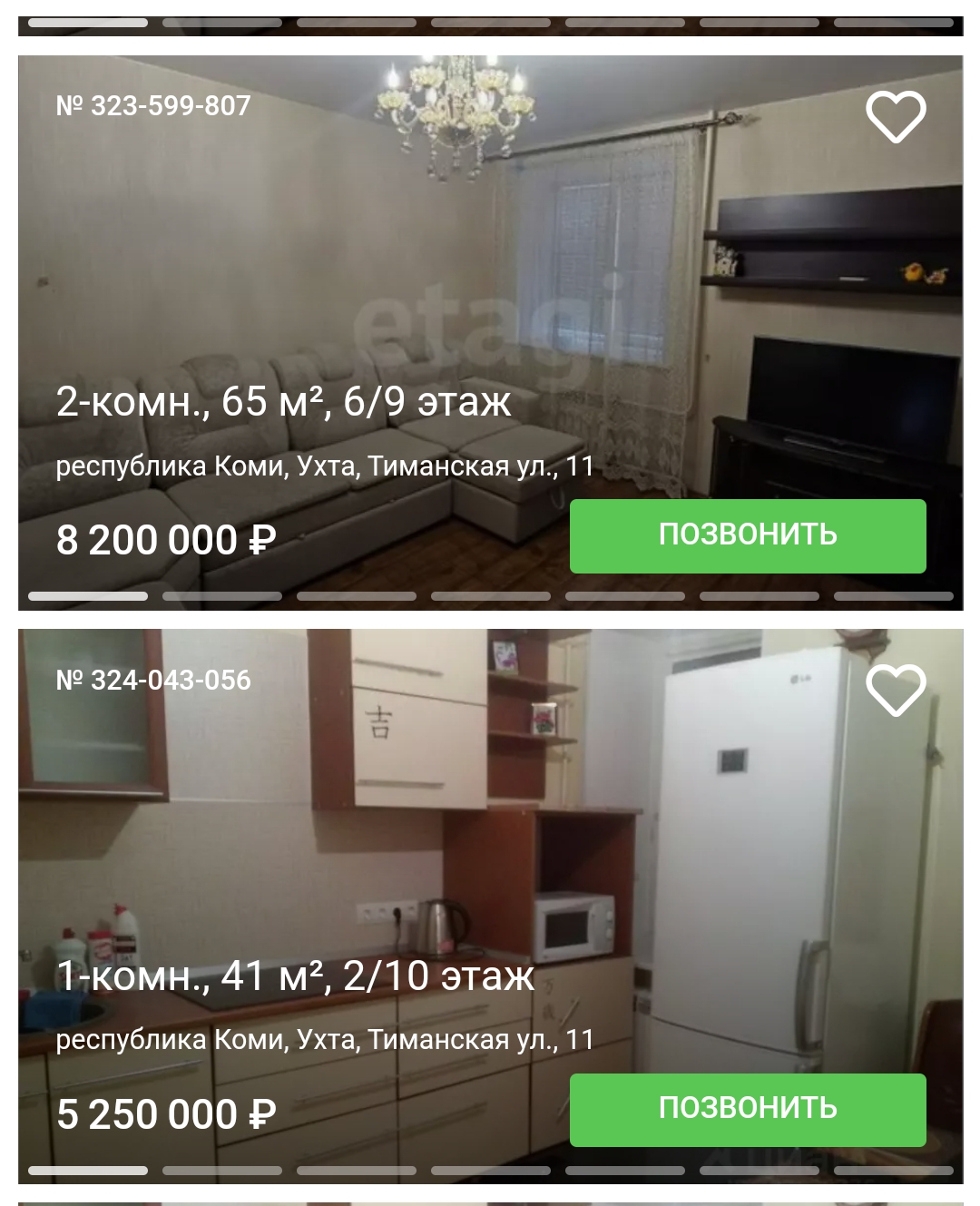980x1206 pixels.
Task: Call about the 5 250 000 ₽ apartment
Action: pyautogui.click(x=748, y=1109)
